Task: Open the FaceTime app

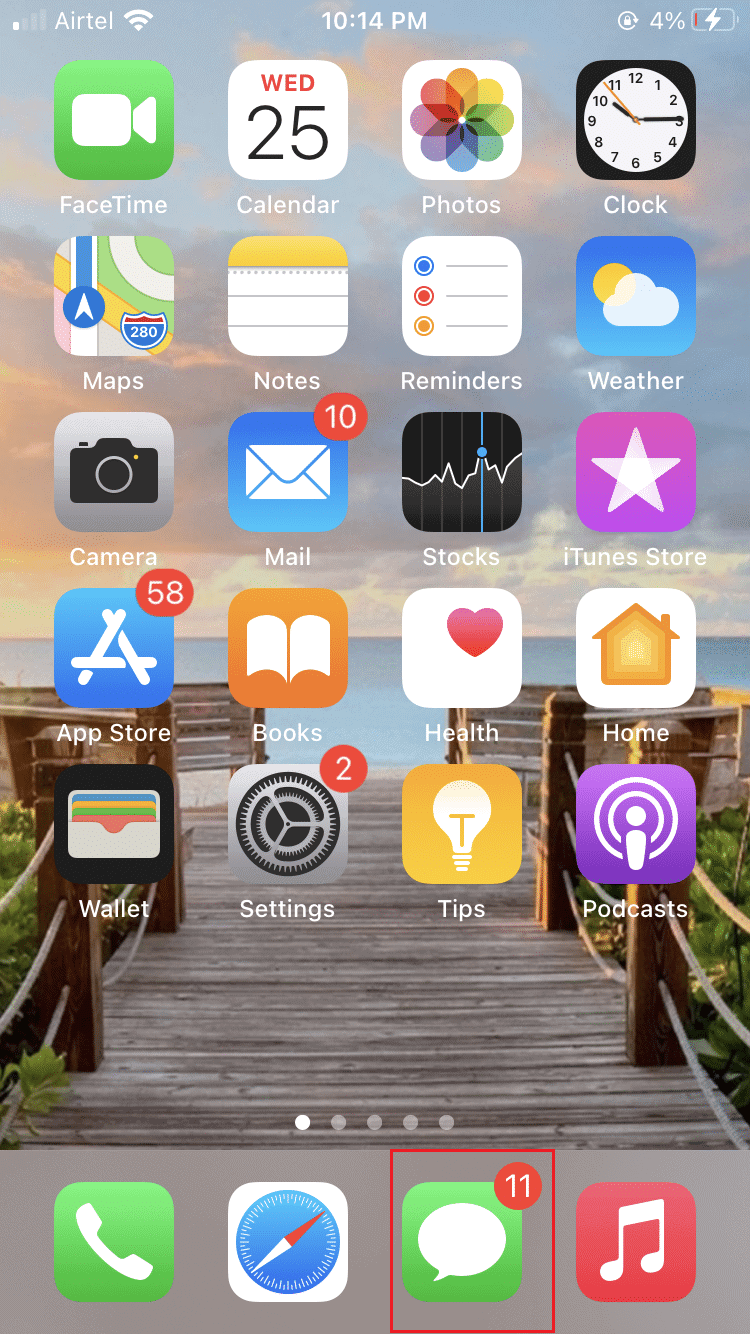Action: point(114,120)
